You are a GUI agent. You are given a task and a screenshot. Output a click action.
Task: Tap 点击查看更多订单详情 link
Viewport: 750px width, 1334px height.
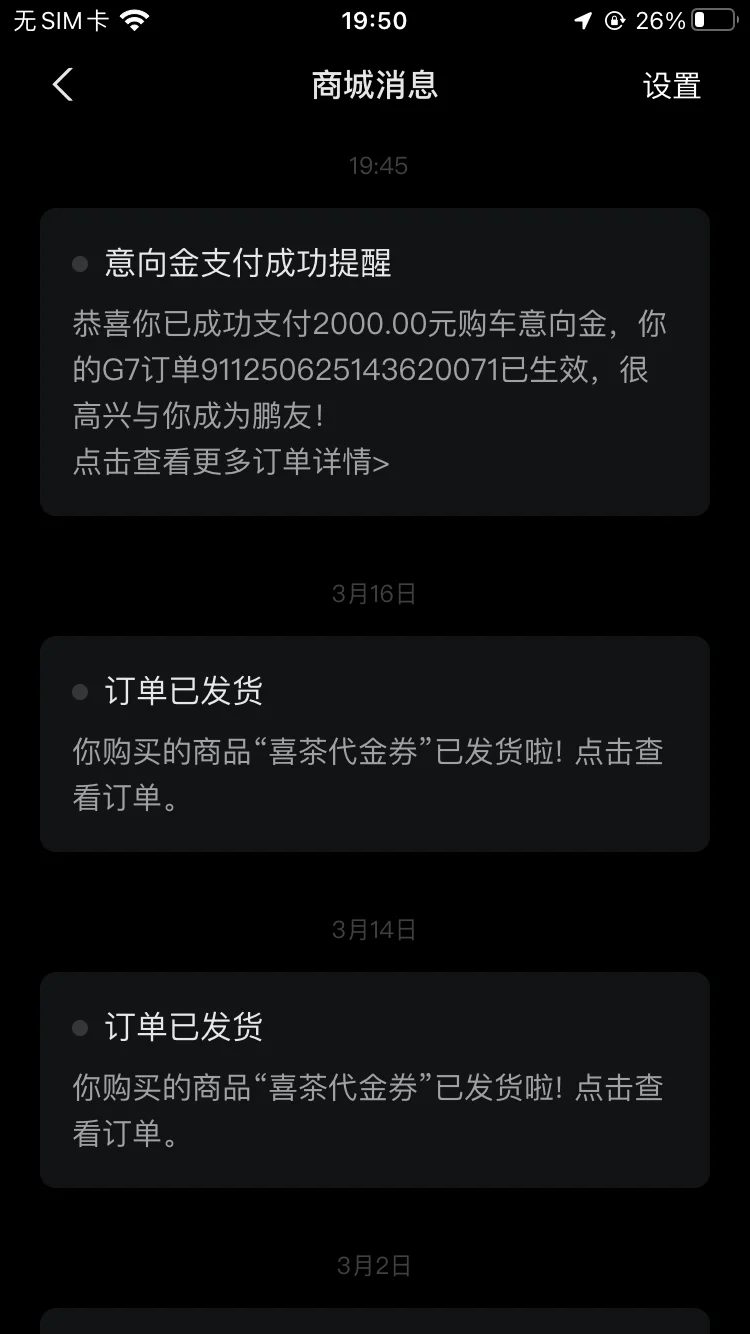[231, 462]
